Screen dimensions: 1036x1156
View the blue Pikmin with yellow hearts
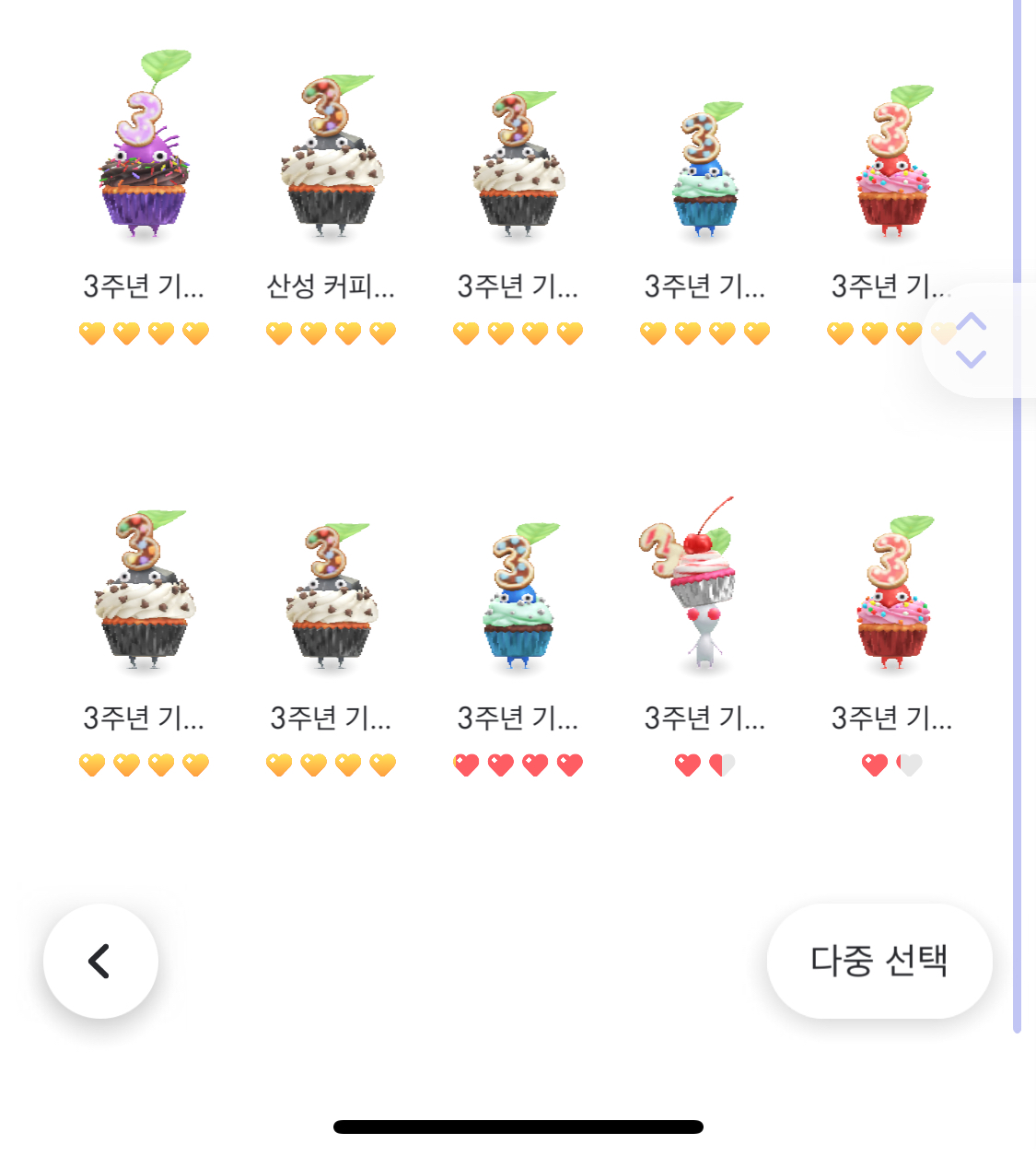(x=704, y=175)
